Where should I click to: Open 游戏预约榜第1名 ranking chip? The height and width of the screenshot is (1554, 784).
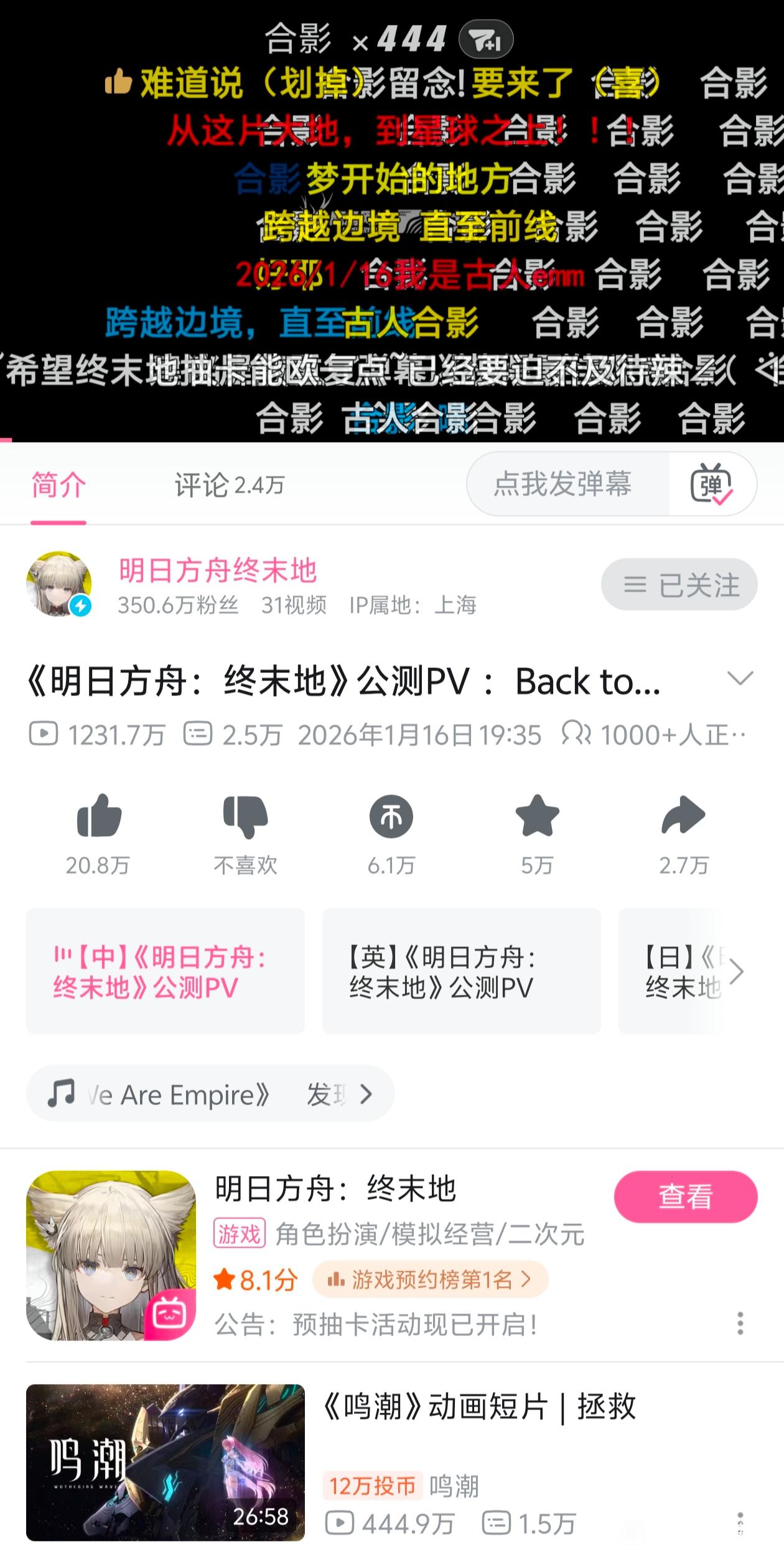430,1279
